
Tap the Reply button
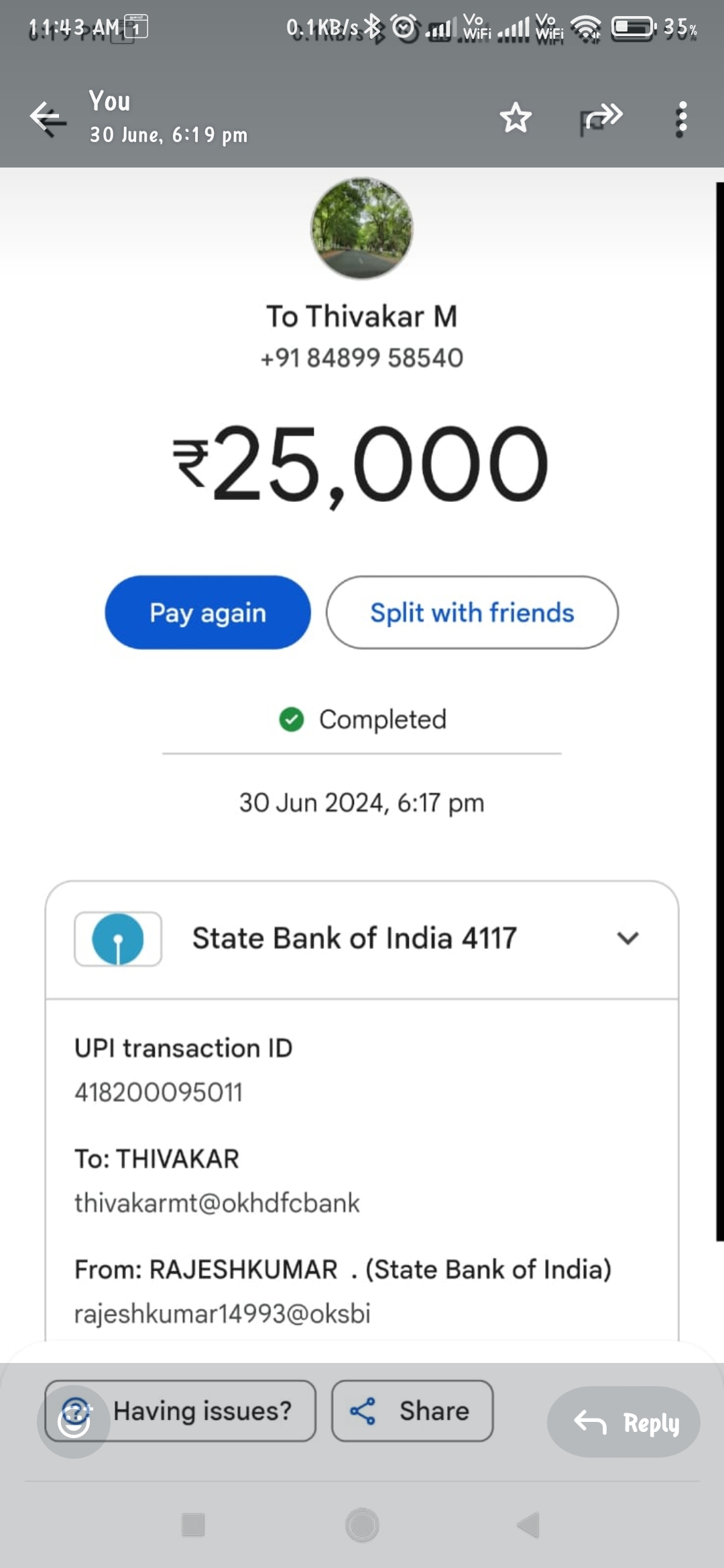click(623, 1421)
